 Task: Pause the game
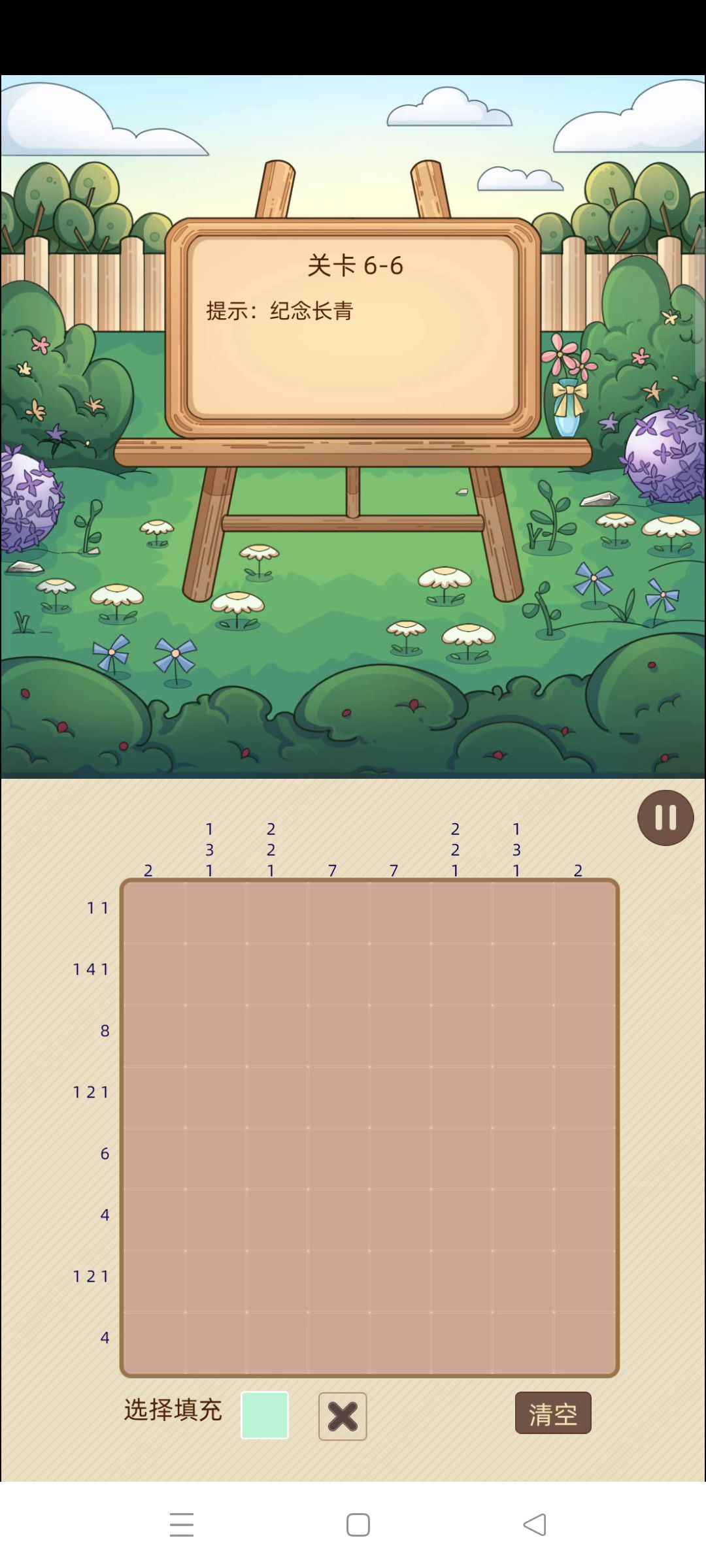pyautogui.click(x=665, y=817)
